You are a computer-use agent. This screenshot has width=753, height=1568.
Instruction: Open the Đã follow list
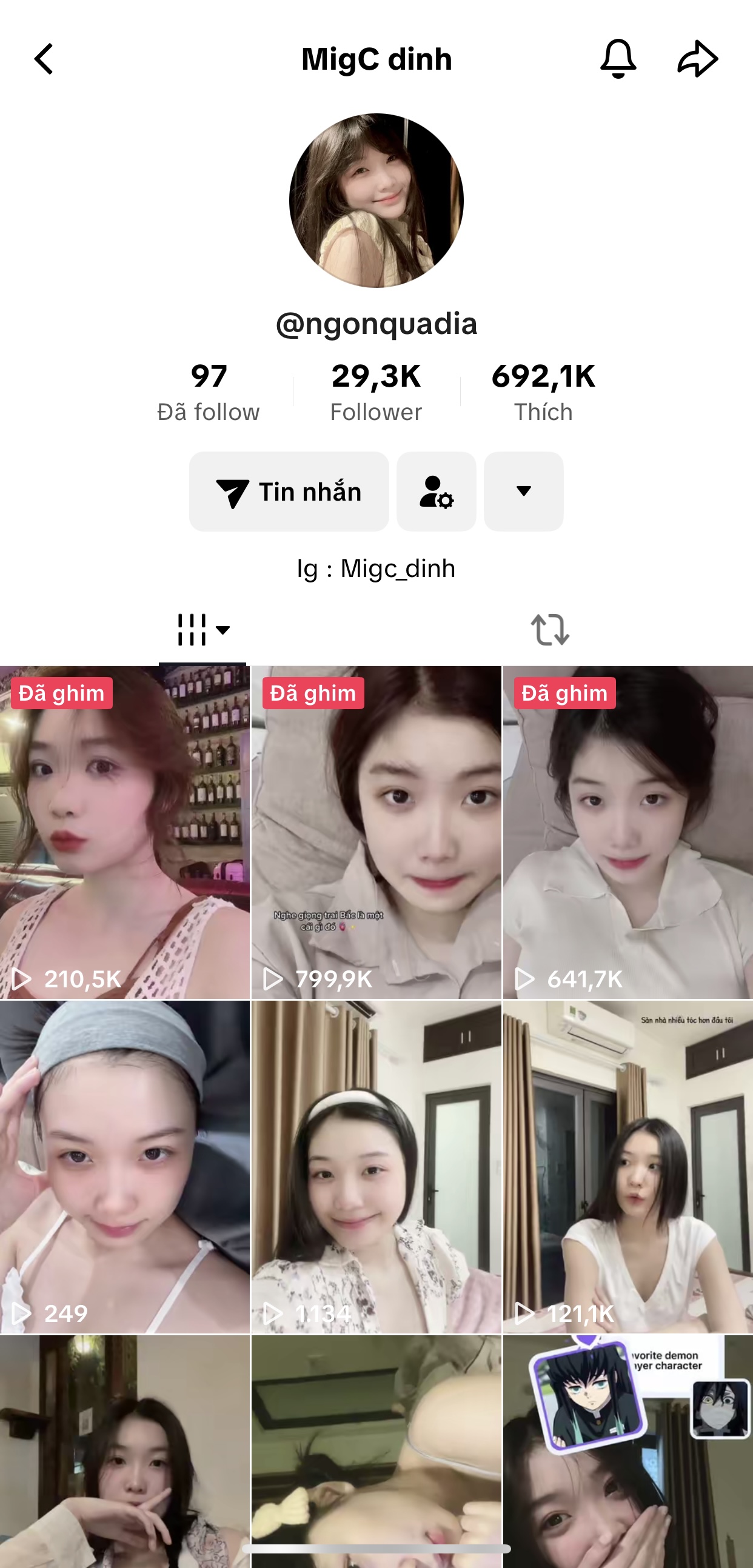click(208, 392)
